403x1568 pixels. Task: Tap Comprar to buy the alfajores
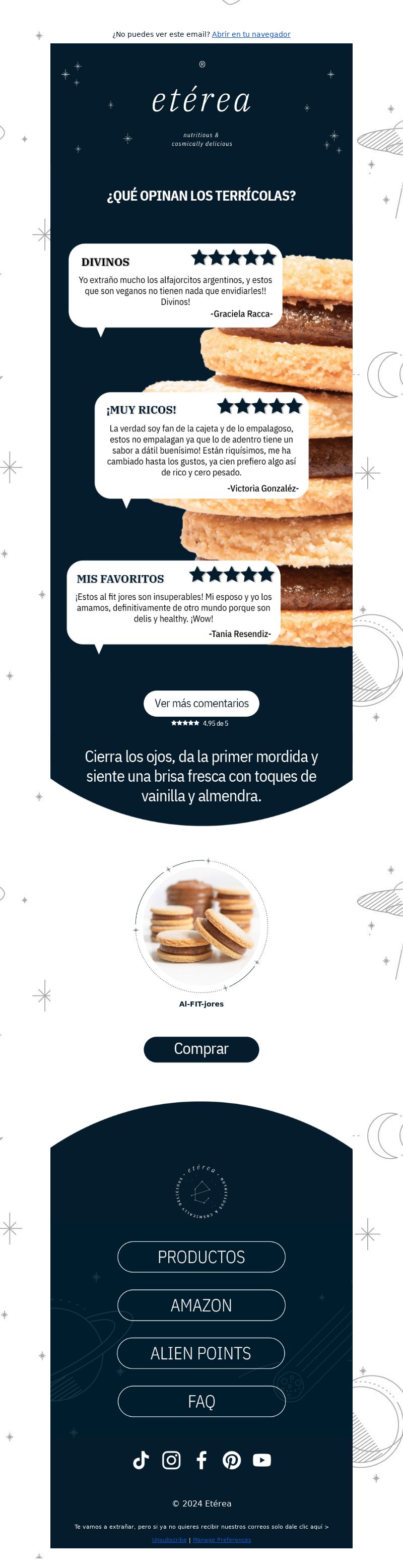point(201,1049)
